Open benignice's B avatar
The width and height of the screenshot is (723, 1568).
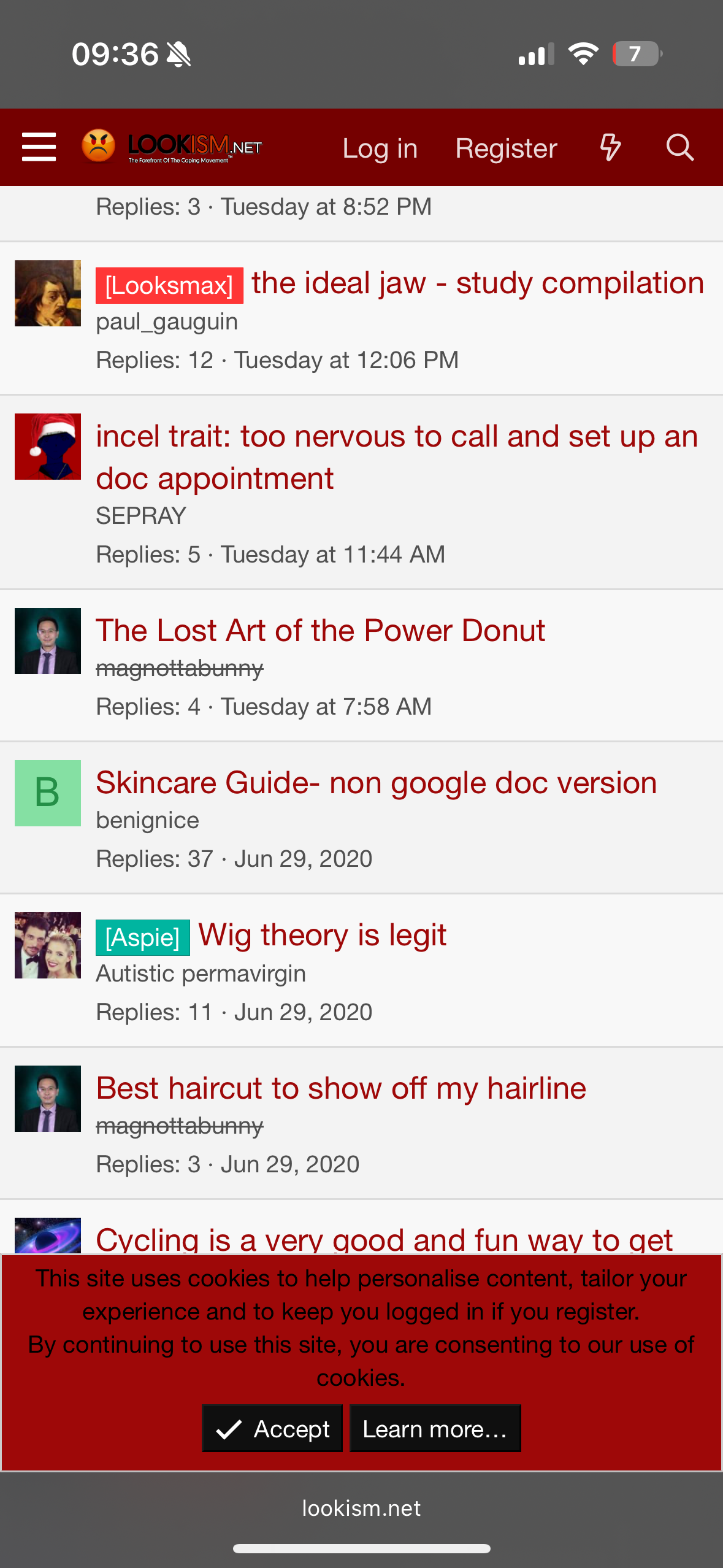48,793
